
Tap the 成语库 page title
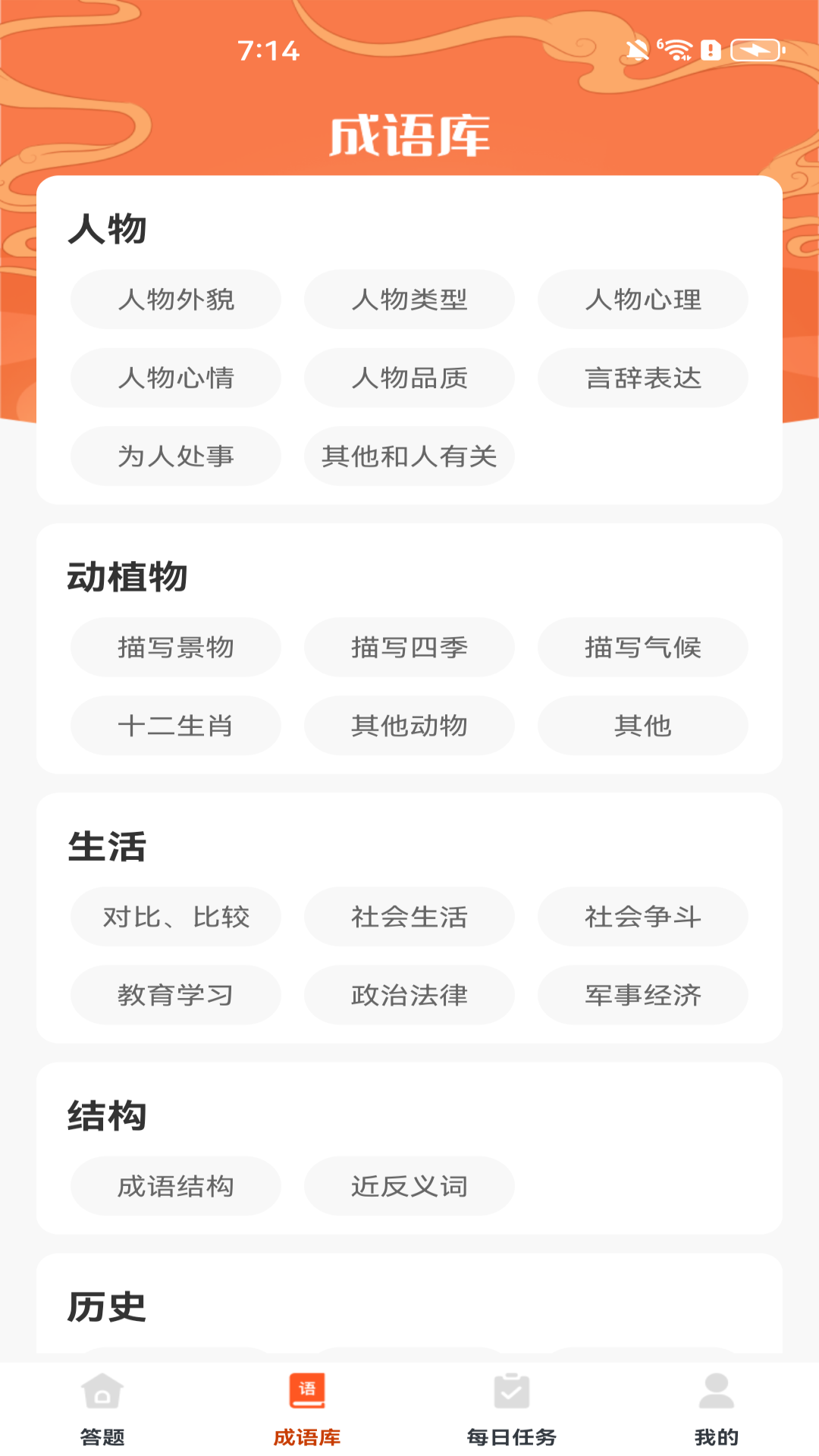click(409, 133)
